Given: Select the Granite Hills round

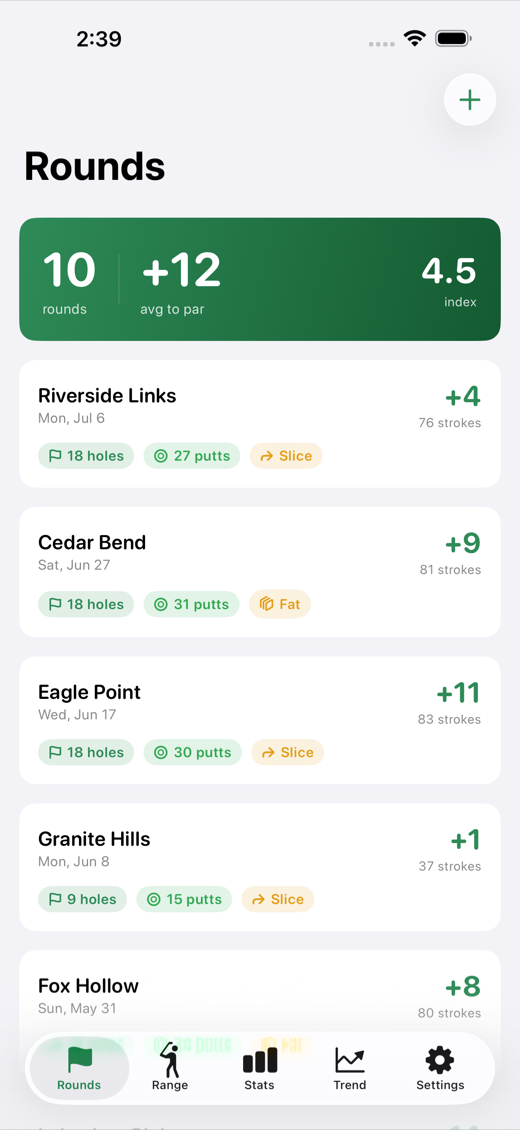Looking at the screenshot, I should point(259,867).
